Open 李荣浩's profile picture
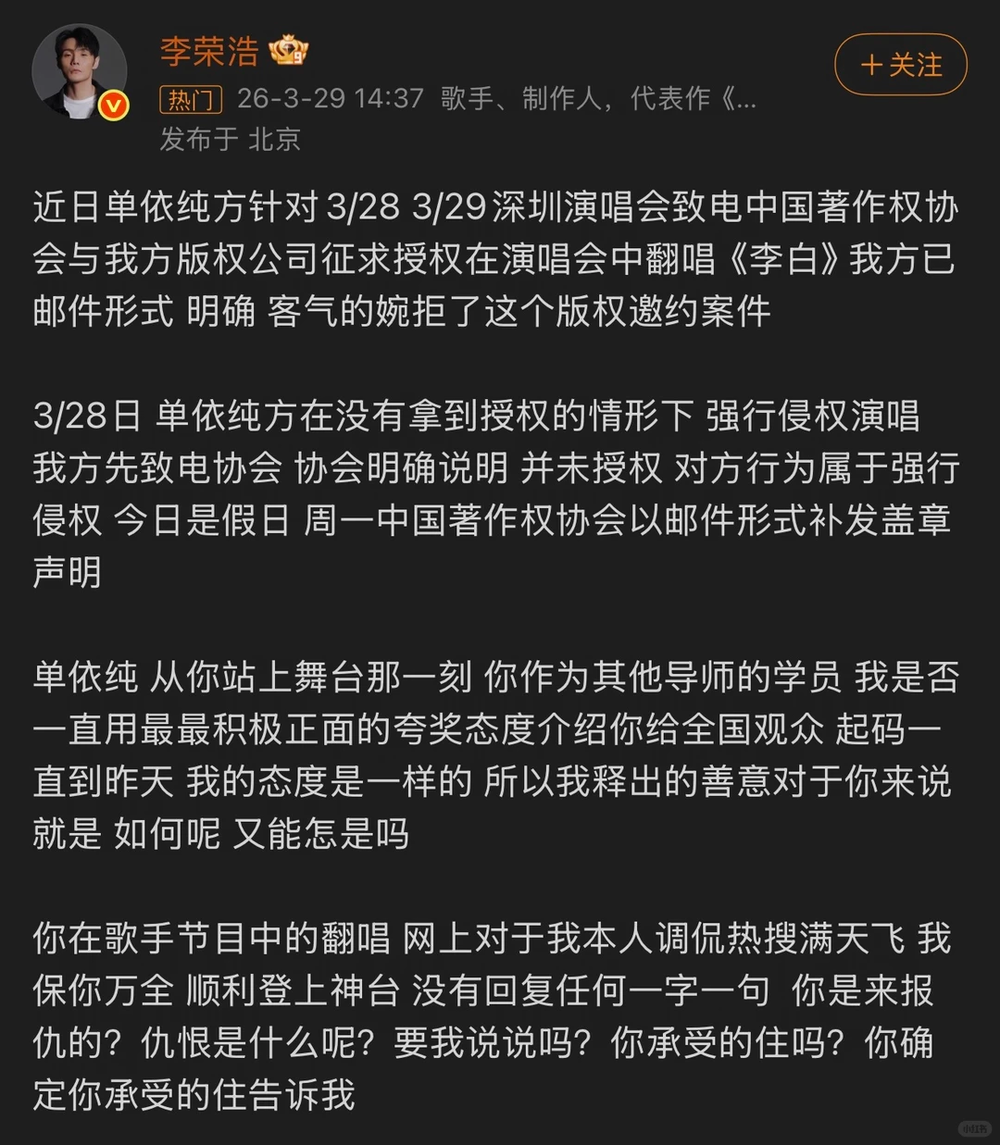This screenshot has height=1145, width=1000. click(x=79, y=72)
